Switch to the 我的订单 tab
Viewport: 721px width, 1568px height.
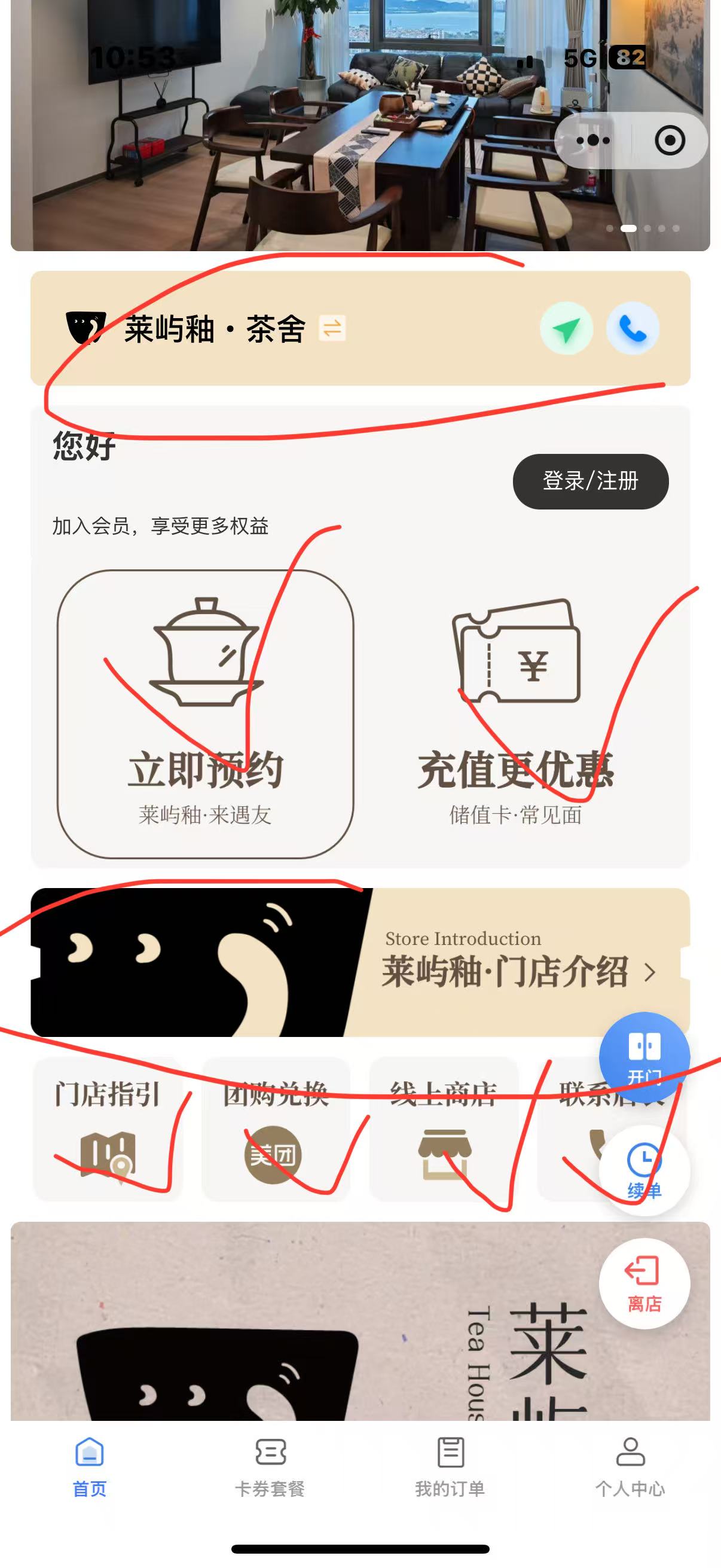(450, 1467)
